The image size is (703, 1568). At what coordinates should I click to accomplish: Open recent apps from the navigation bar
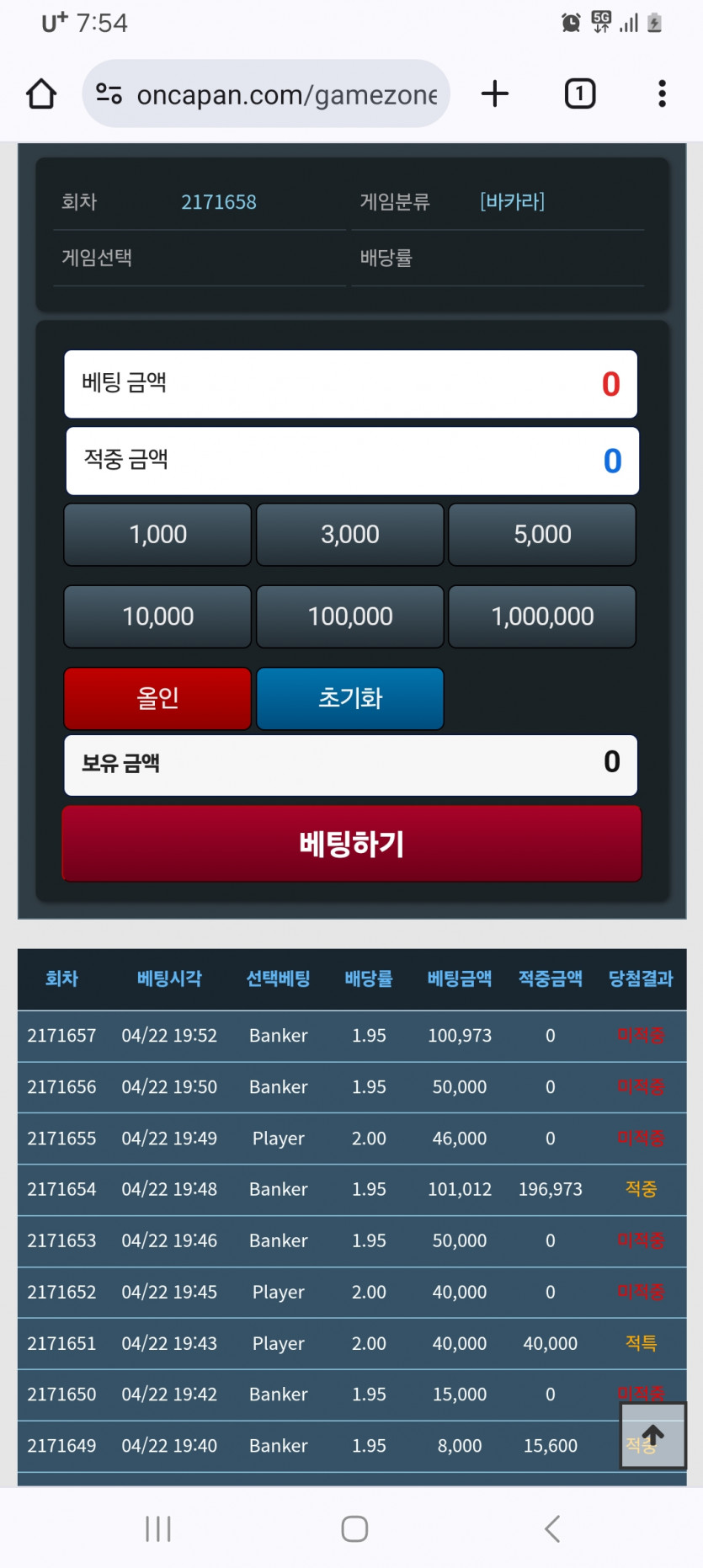158,1528
